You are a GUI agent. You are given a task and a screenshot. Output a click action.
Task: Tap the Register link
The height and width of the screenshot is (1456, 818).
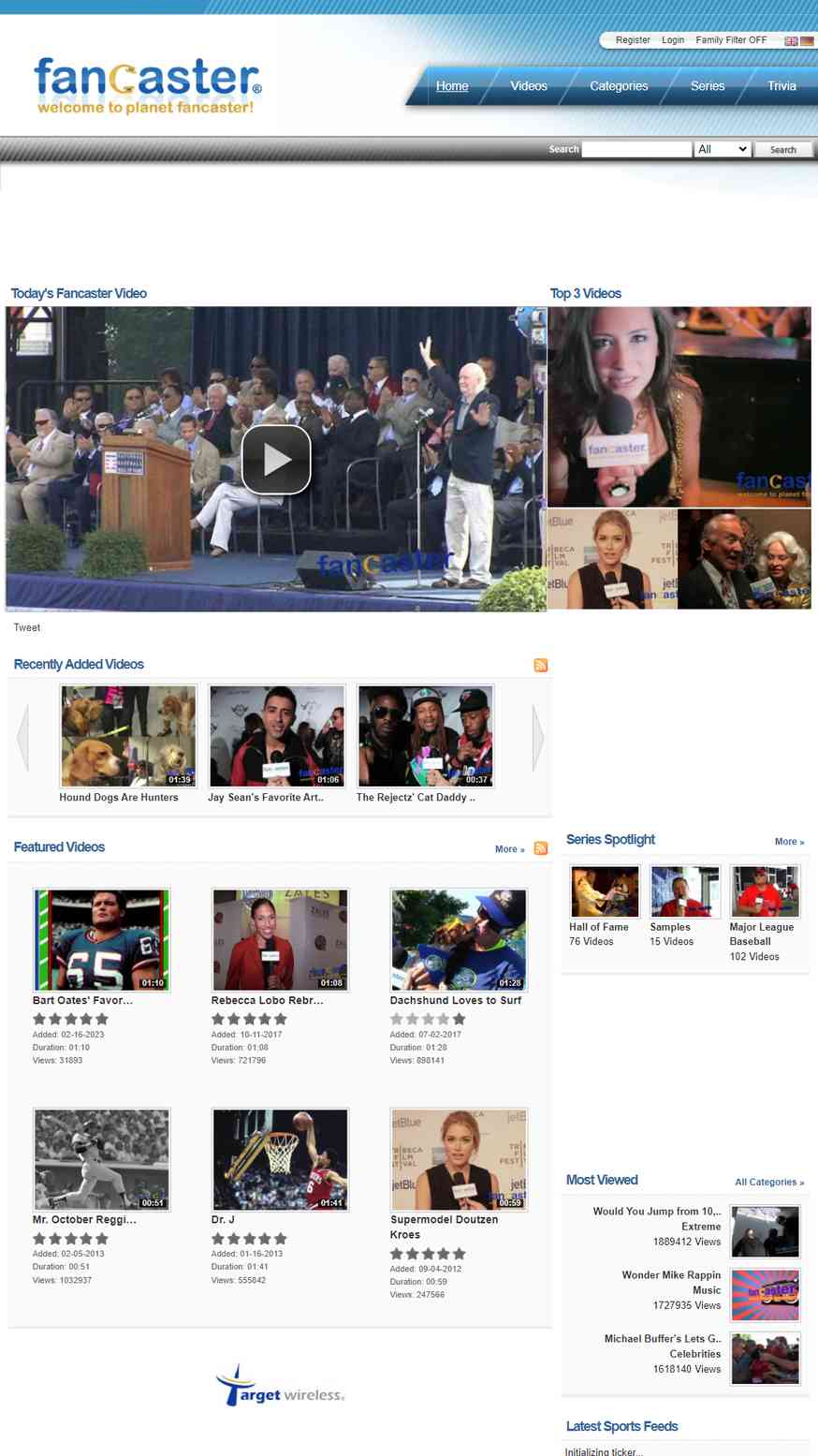pos(633,40)
